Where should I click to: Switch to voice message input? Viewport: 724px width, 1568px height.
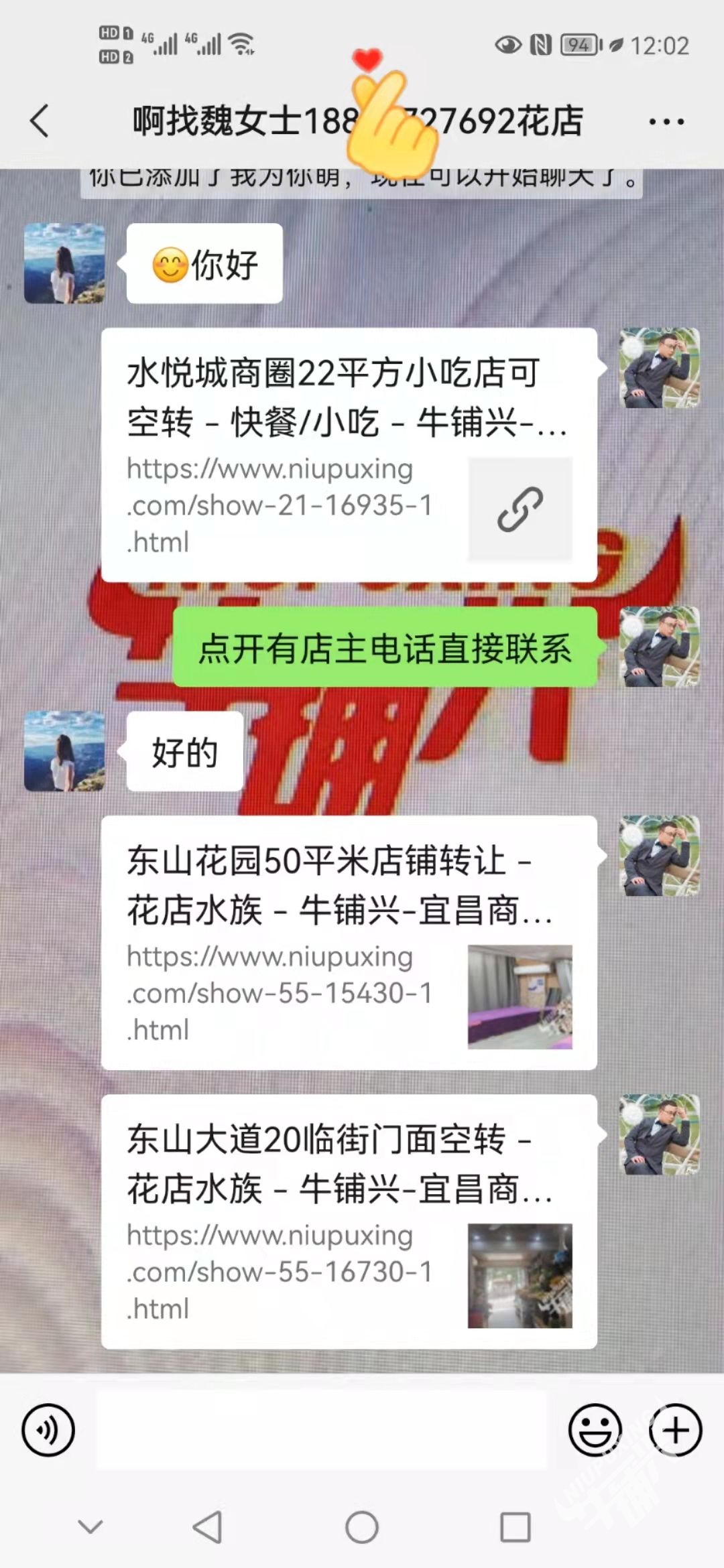click(x=48, y=1430)
